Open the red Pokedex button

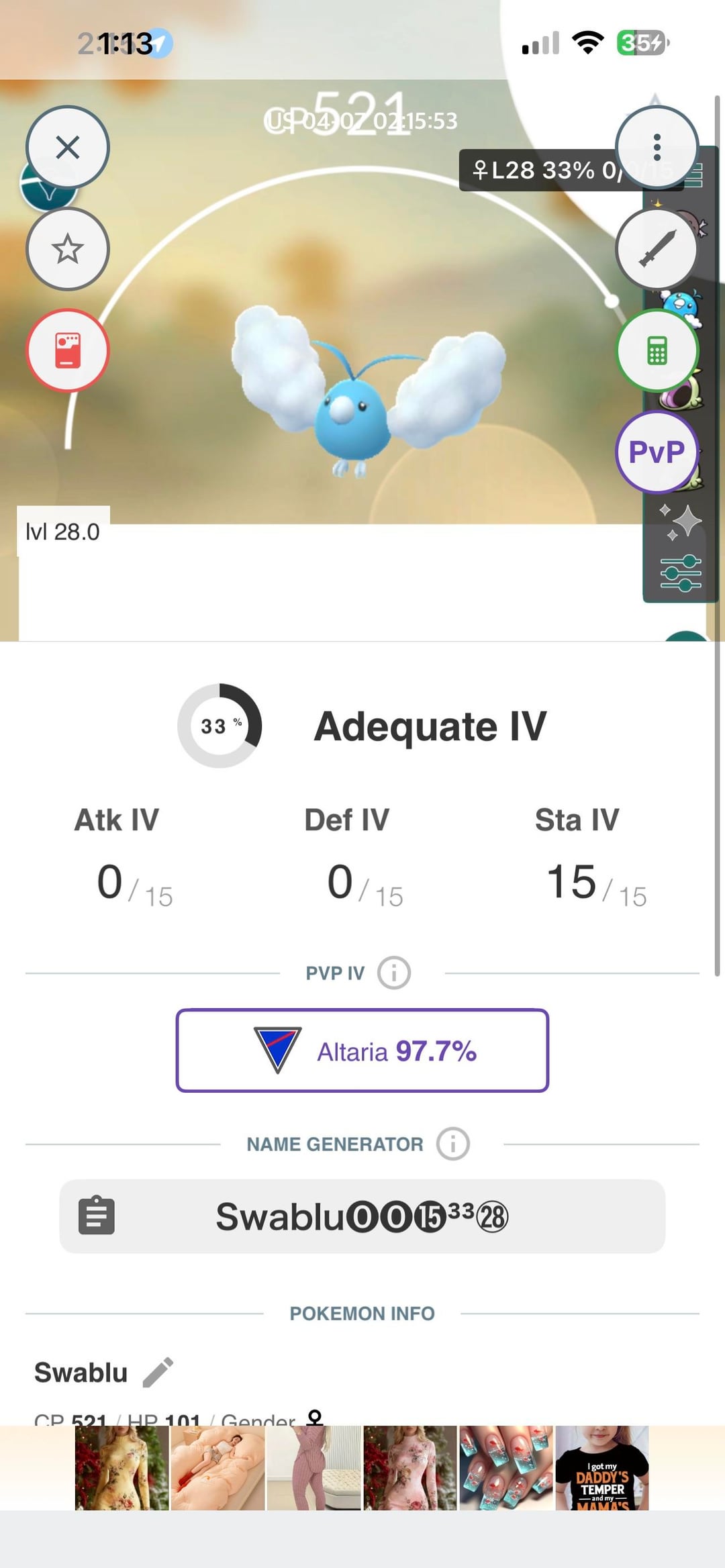(68, 350)
